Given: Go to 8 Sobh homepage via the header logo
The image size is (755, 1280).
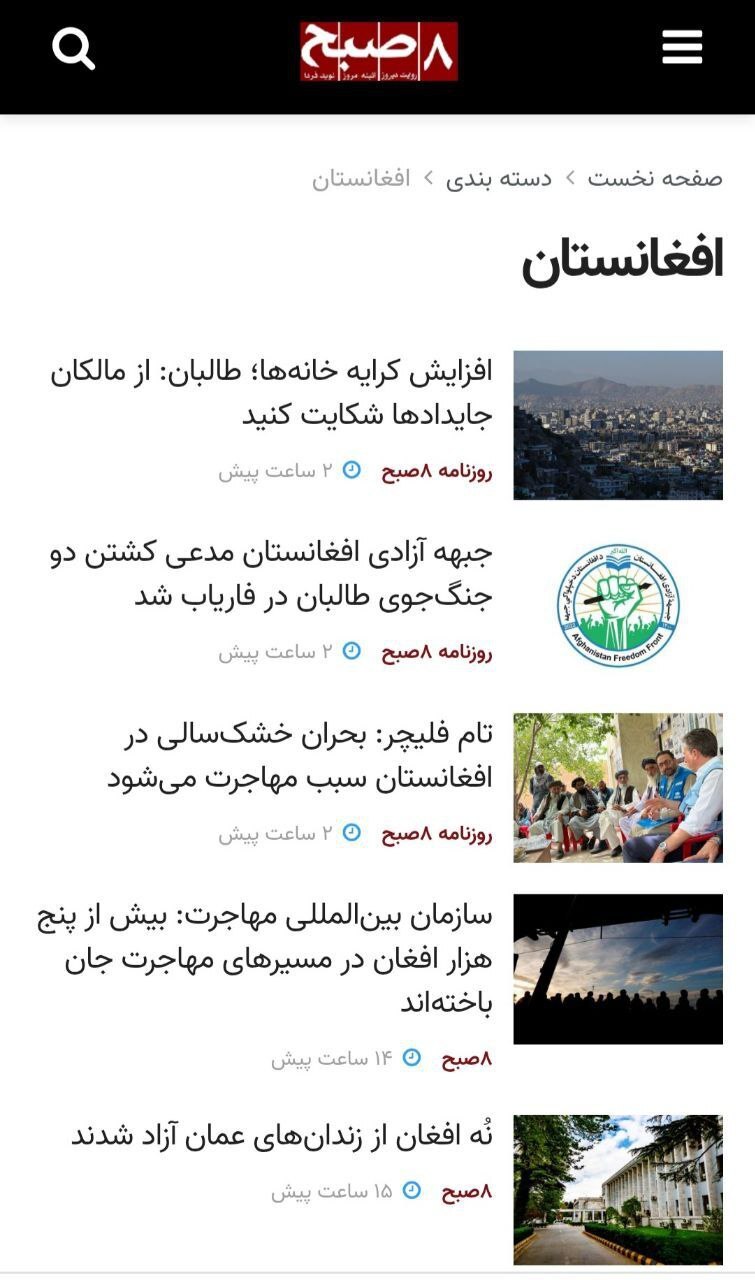Looking at the screenshot, I should click(379, 51).
